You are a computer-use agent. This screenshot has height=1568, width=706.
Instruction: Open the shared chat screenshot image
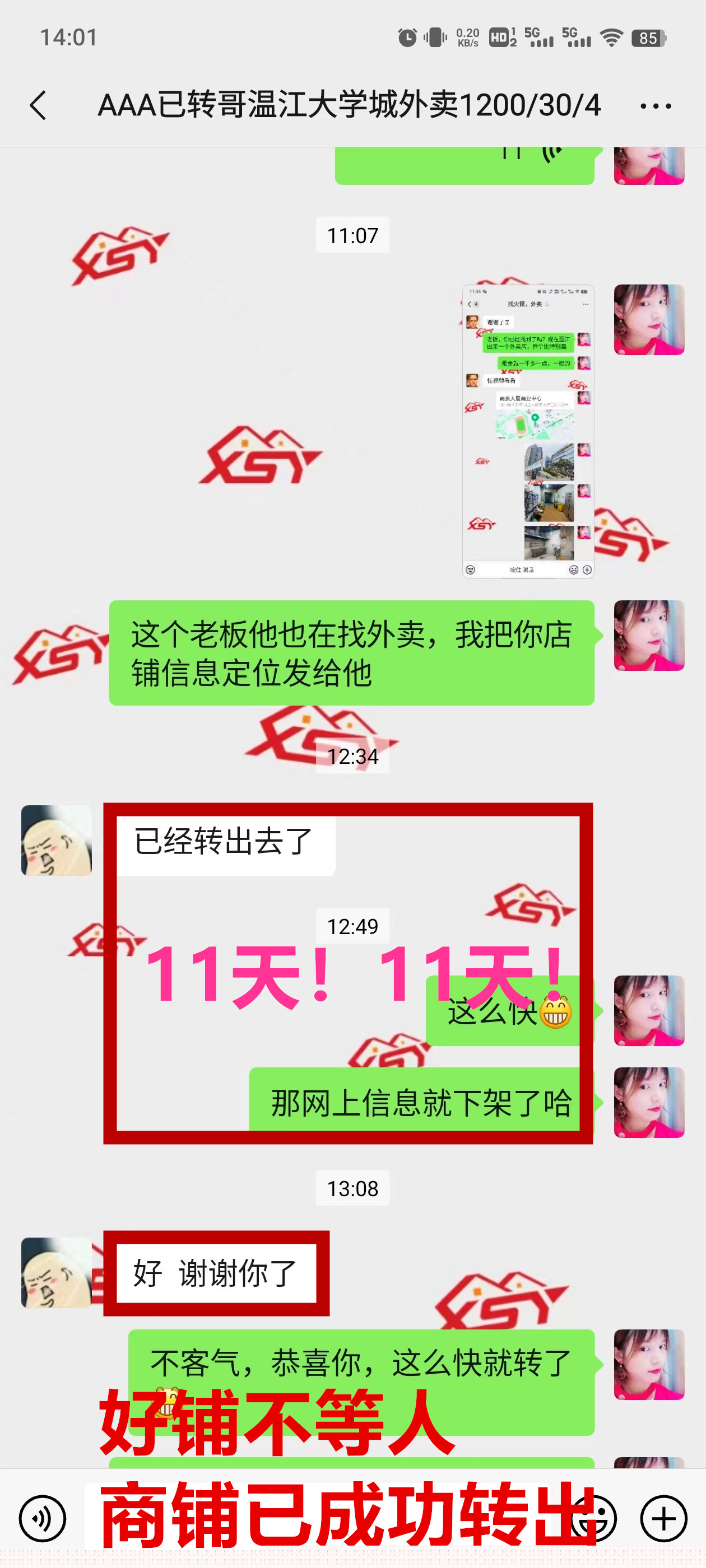click(527, 431)
